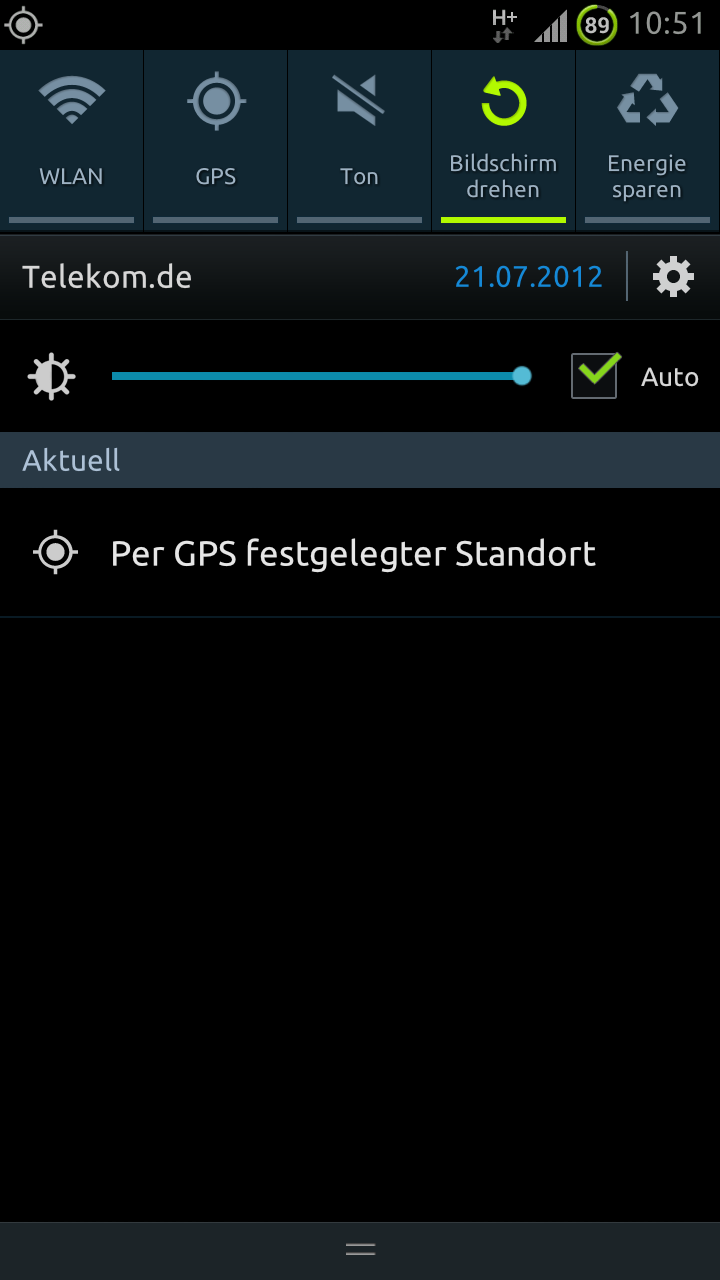Toggle the WLAN quick setting
The width and height of the screenshot is (720, 1280).
(71, 140)
